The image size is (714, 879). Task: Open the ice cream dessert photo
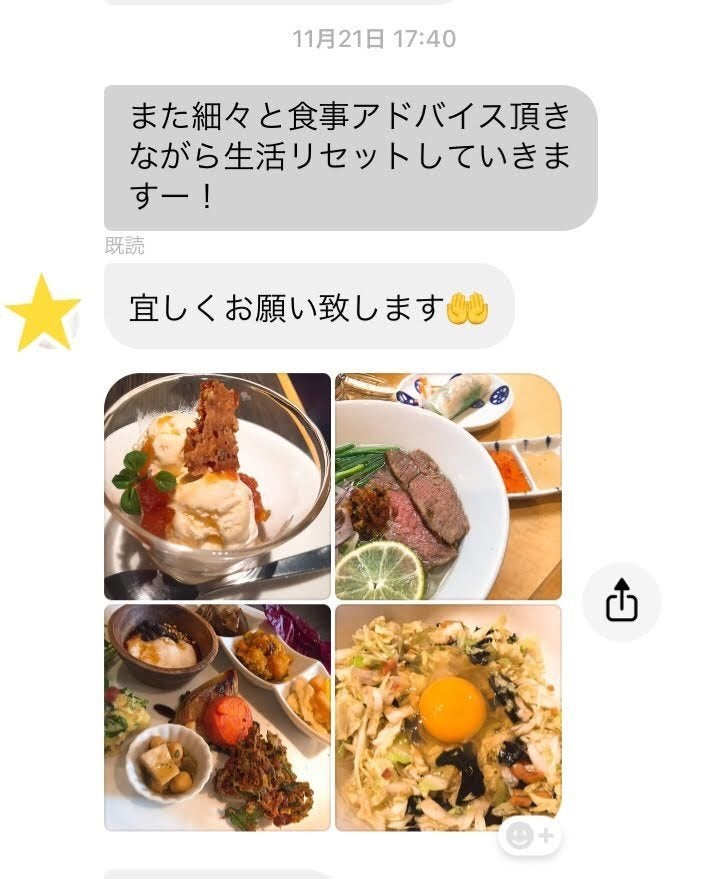pos(217,486)
